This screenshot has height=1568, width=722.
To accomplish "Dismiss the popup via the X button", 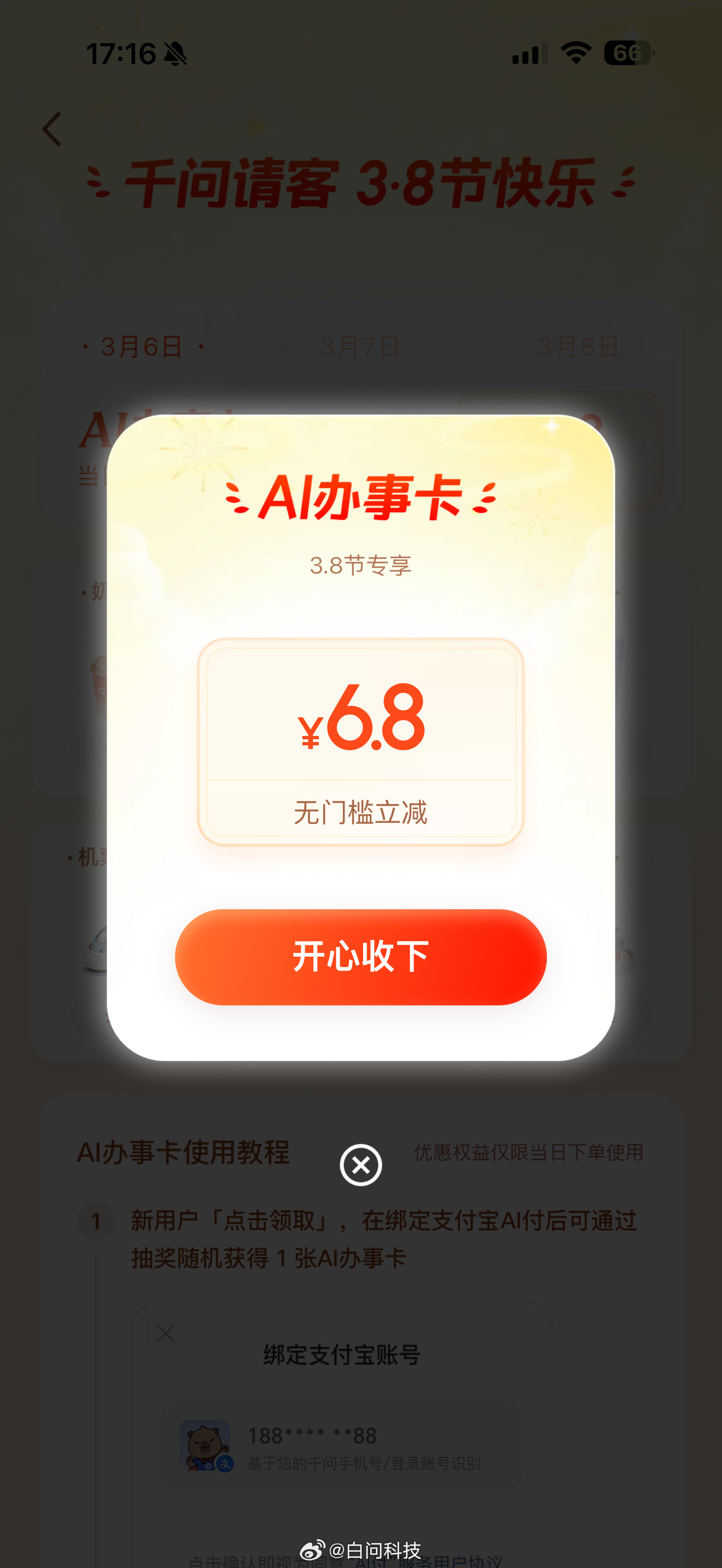I will click(360, 1166).
